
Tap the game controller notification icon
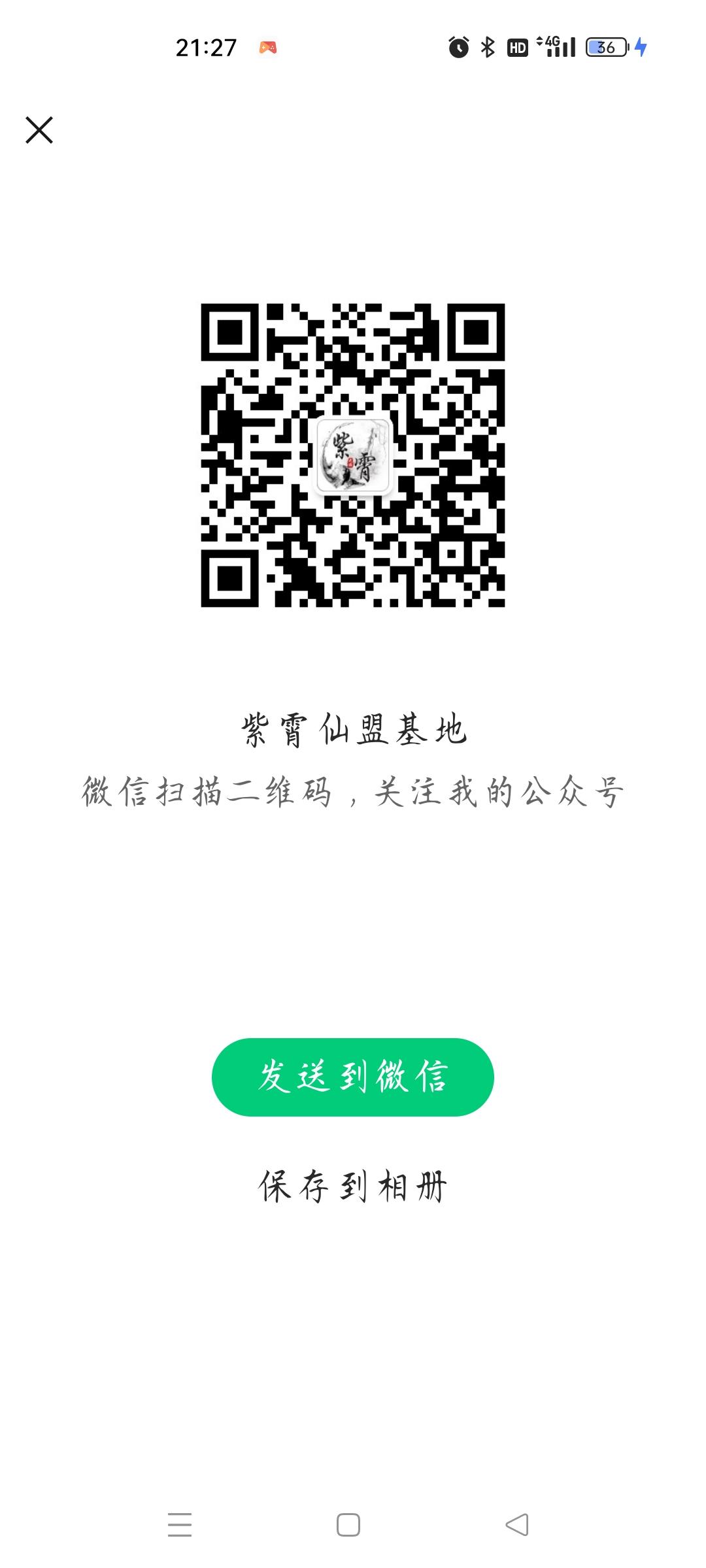pos(268,47)
